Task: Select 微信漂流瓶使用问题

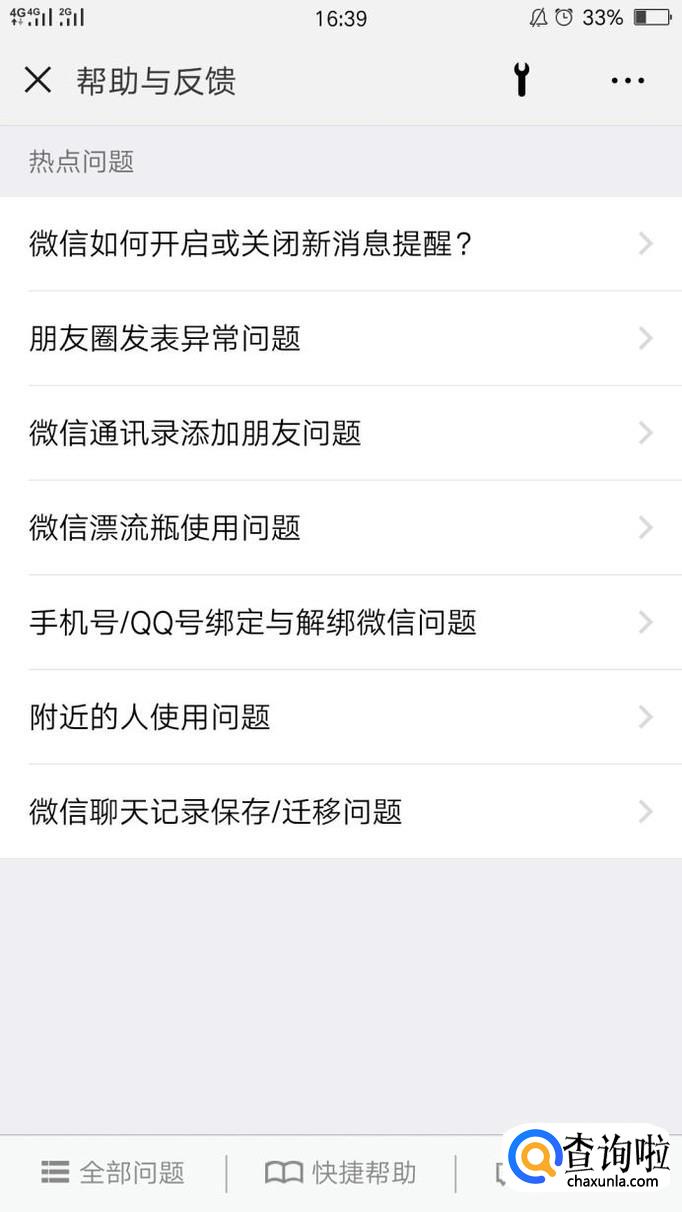Action: tap(341, 528)
